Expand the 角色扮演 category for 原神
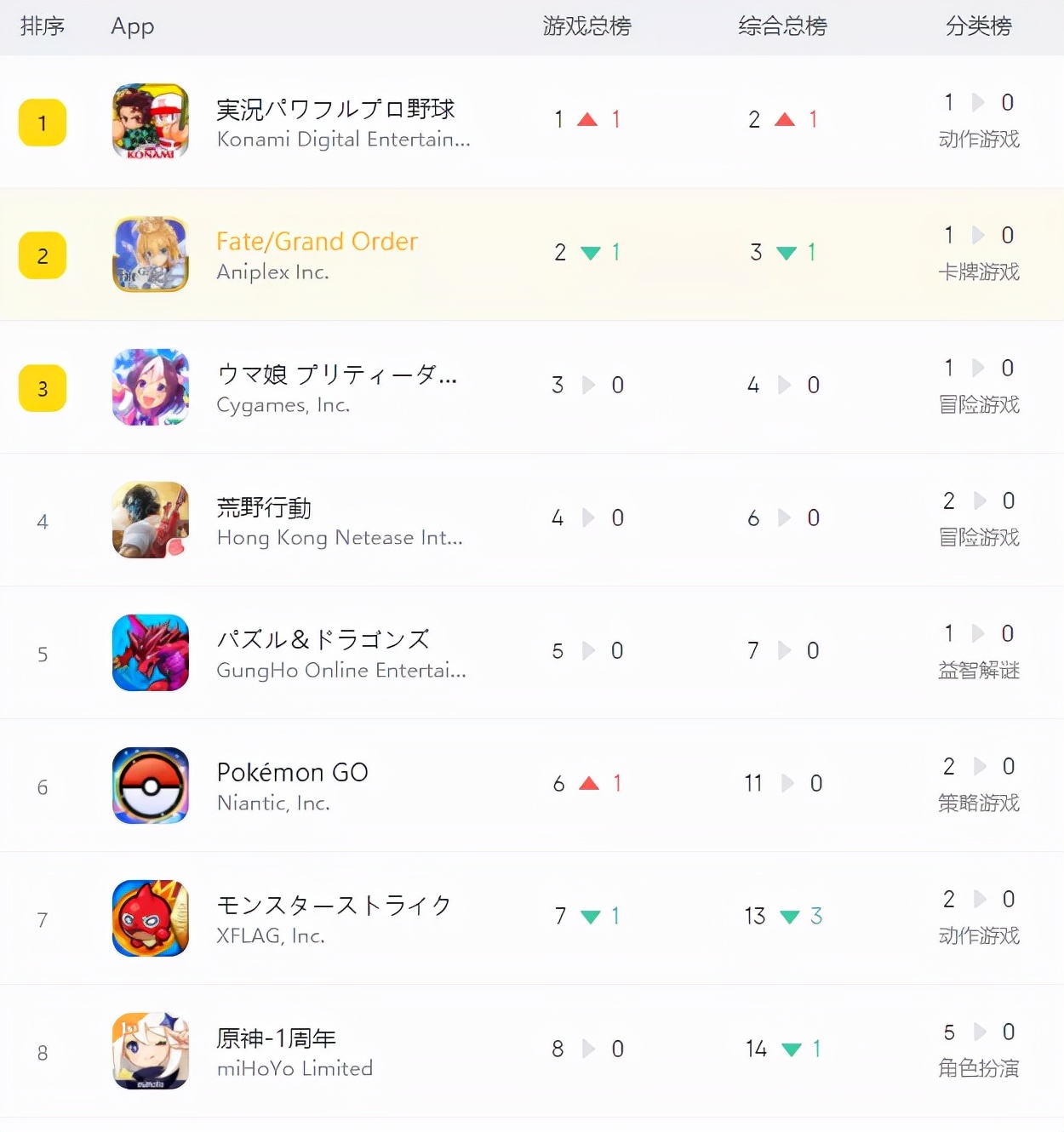Image resolution: width=1064 pixels, height=1132 pixels. [x=979, y=1070]
